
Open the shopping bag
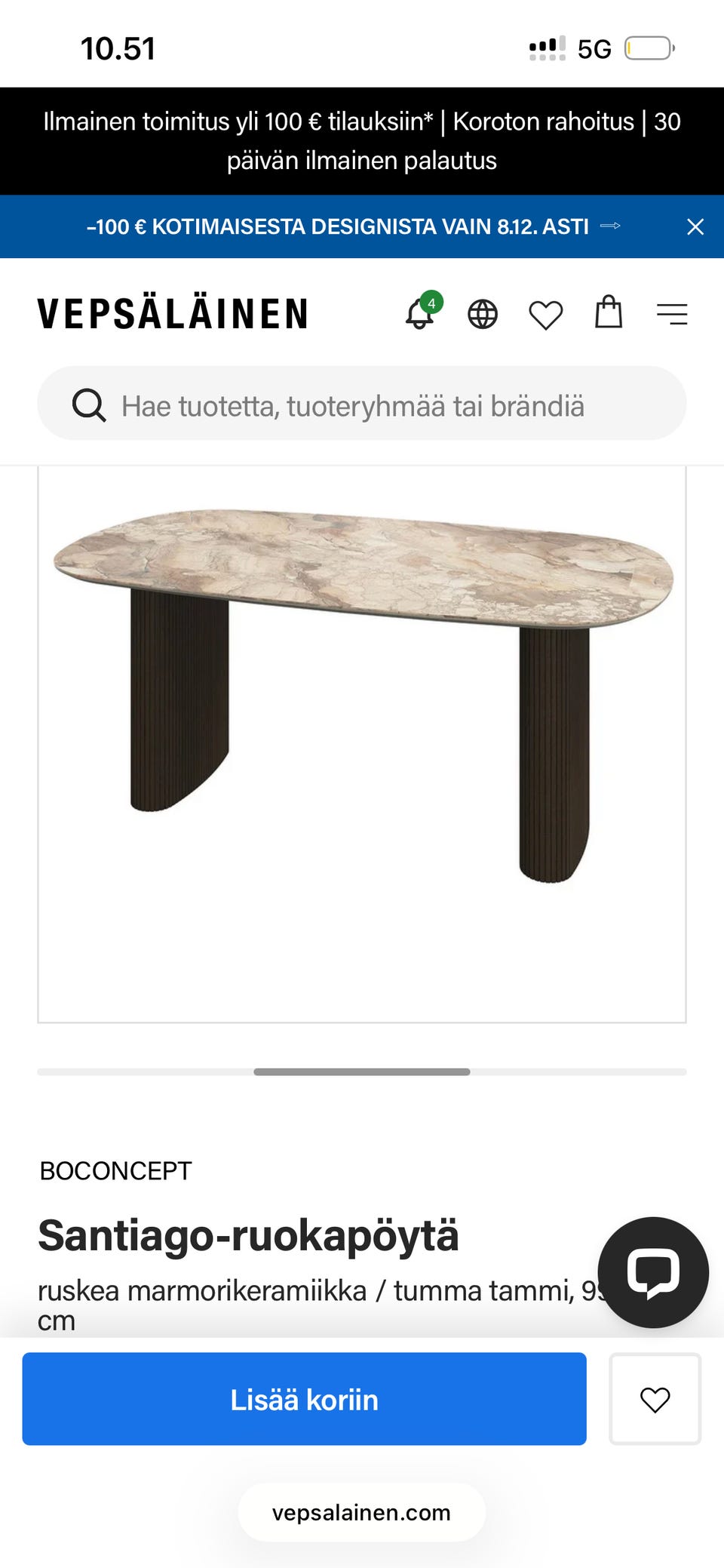pos(609,312)
